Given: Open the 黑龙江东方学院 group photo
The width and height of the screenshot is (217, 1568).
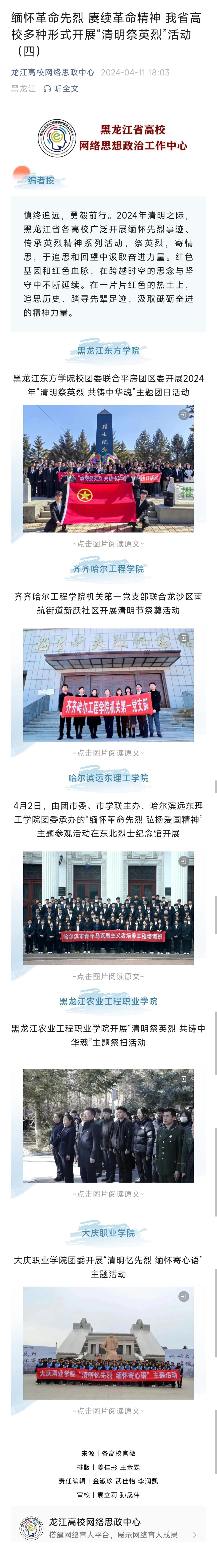Looking at the screenshot, I should pos(108,469).
